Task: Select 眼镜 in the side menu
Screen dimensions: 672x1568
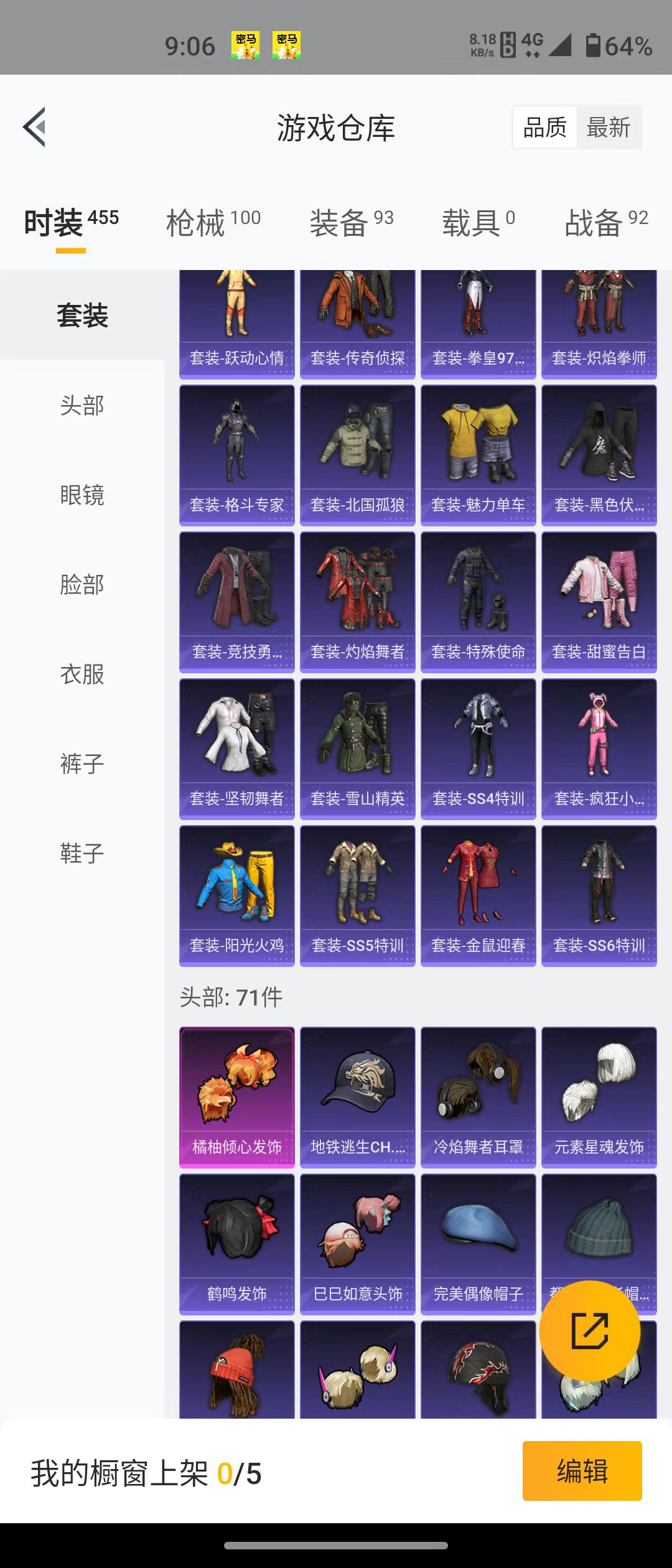Action: (x=82, y=495)
